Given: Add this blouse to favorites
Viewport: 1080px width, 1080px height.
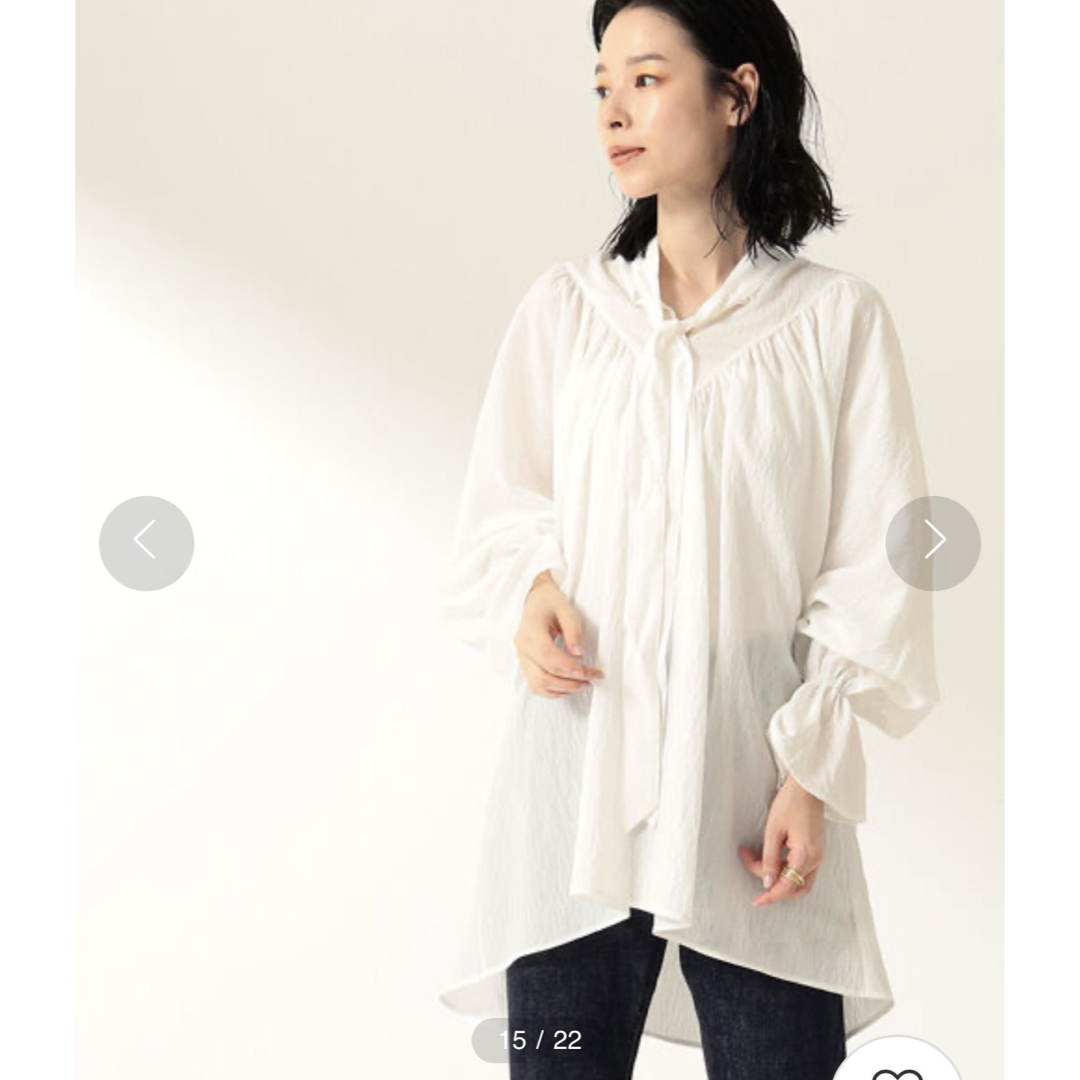Looking at the screenshot, I should tap(897, 1066).
